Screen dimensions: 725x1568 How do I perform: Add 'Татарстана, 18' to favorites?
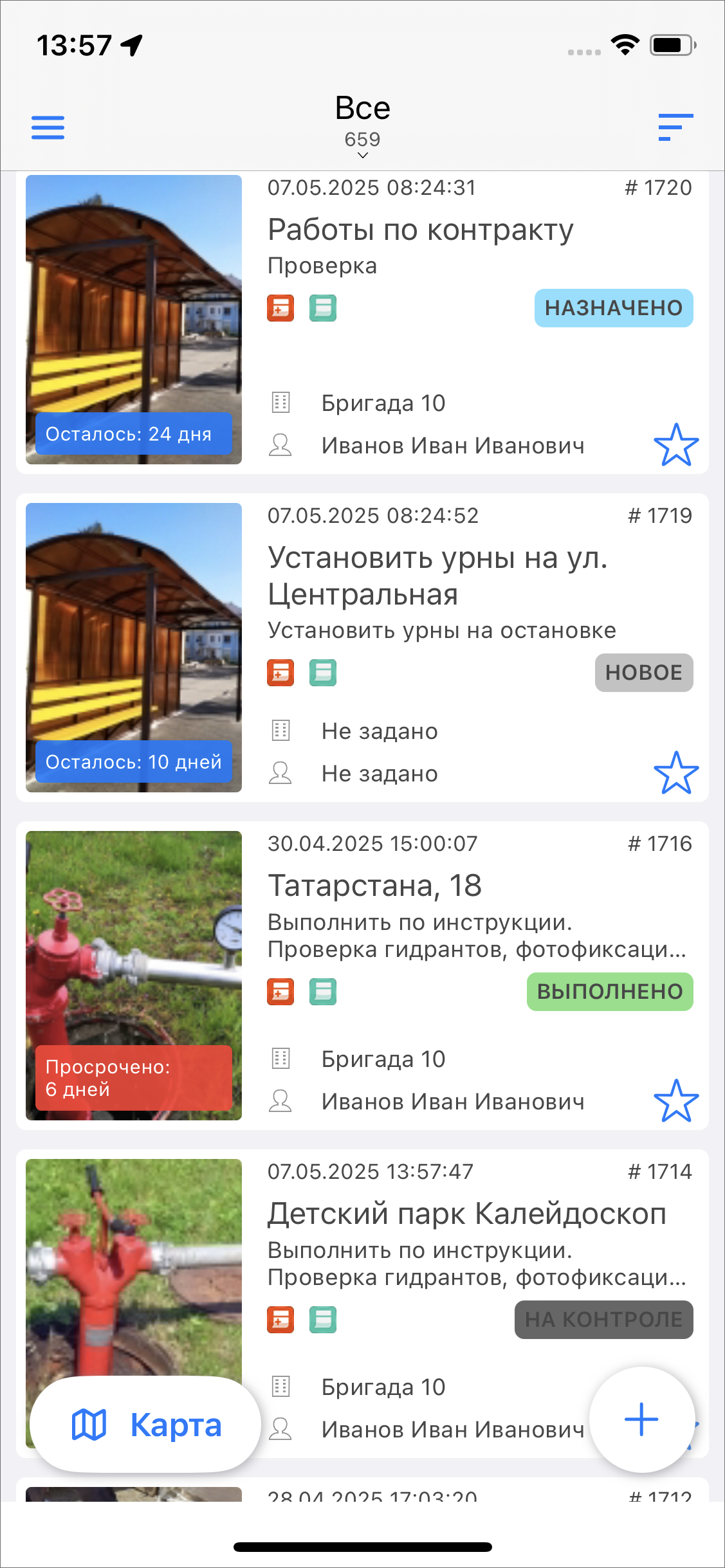coord(675,1100)
